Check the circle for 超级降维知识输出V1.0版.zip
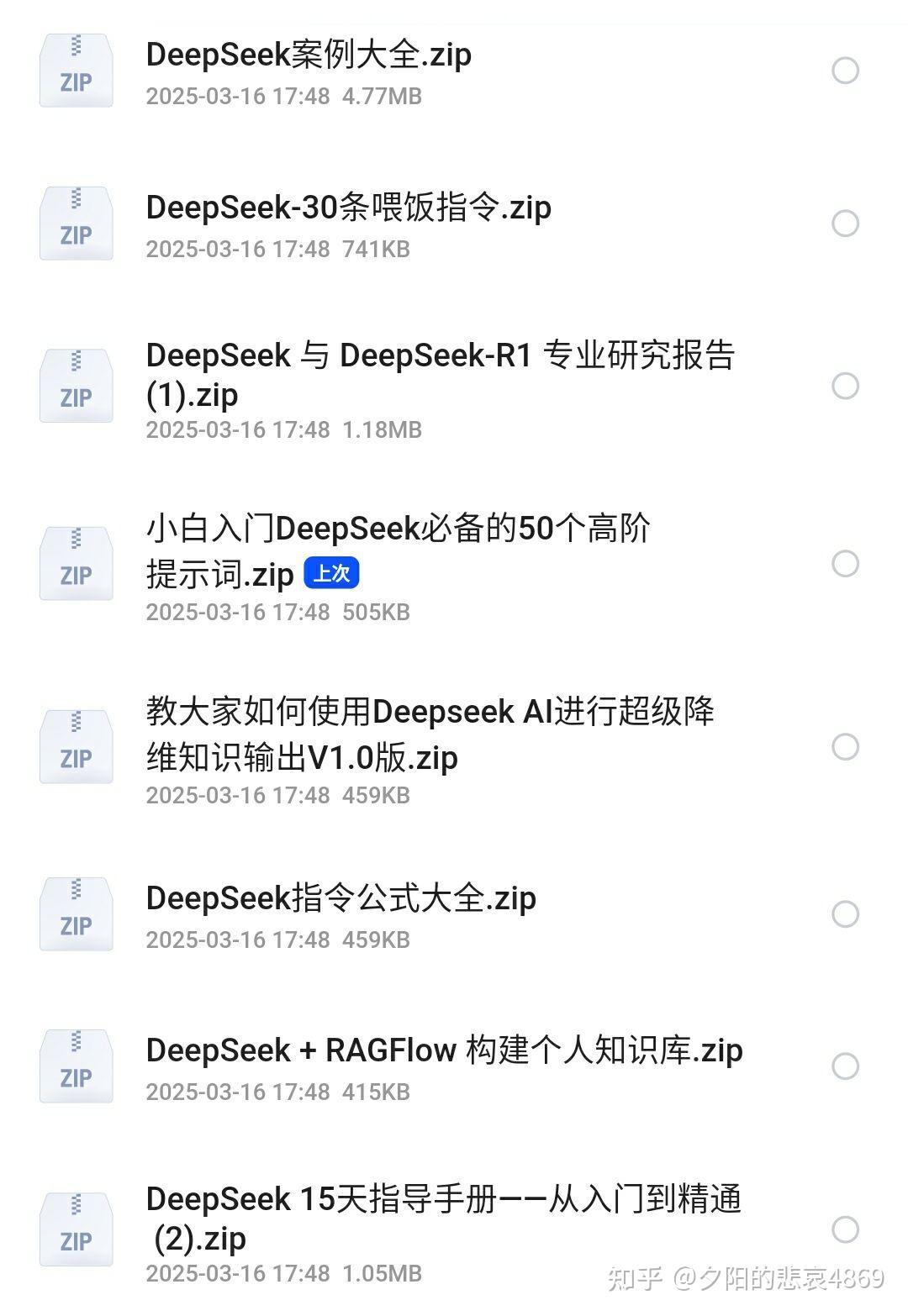 point(845,746)
